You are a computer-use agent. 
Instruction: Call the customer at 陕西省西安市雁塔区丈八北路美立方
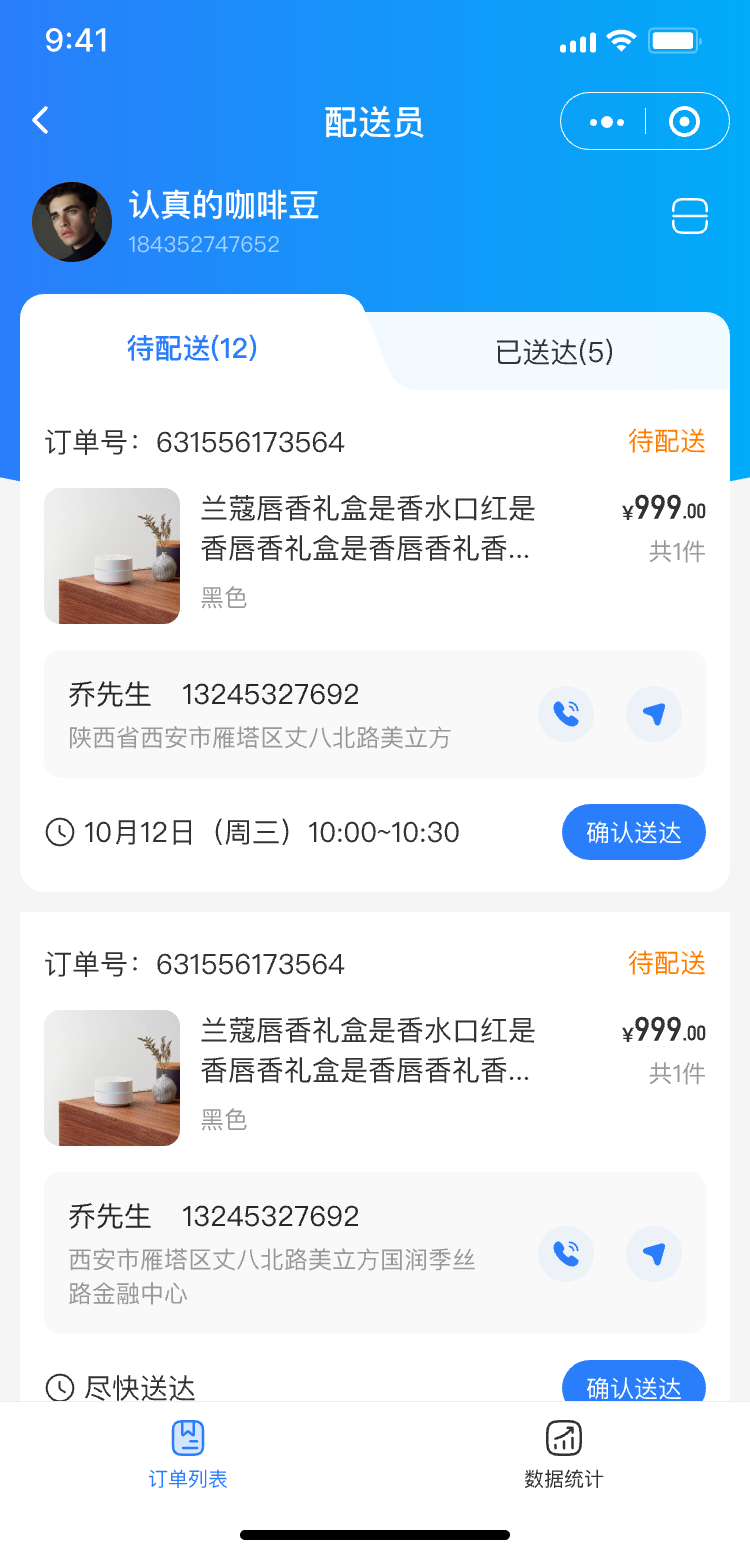566,714
